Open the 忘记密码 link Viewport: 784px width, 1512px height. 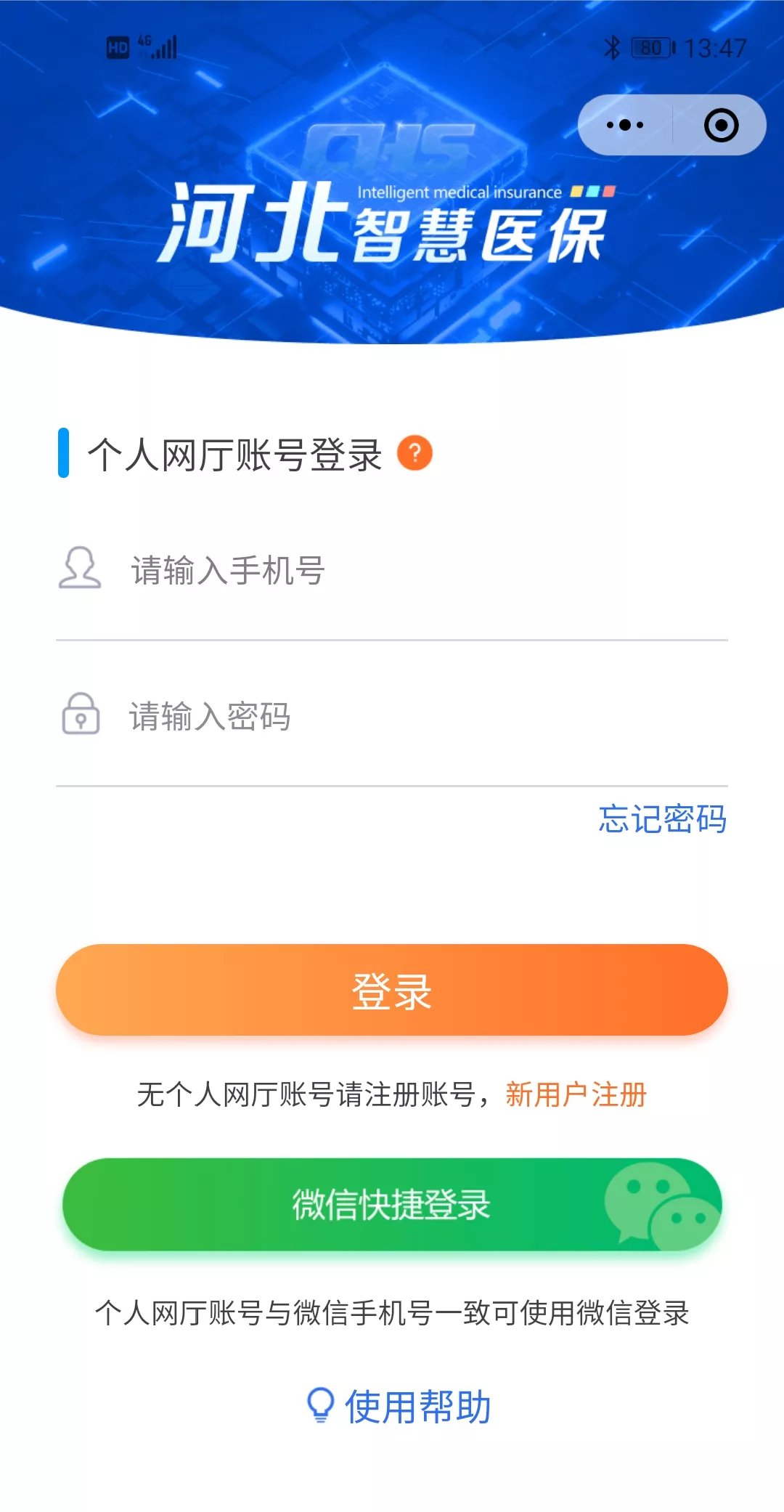[662, 819]
